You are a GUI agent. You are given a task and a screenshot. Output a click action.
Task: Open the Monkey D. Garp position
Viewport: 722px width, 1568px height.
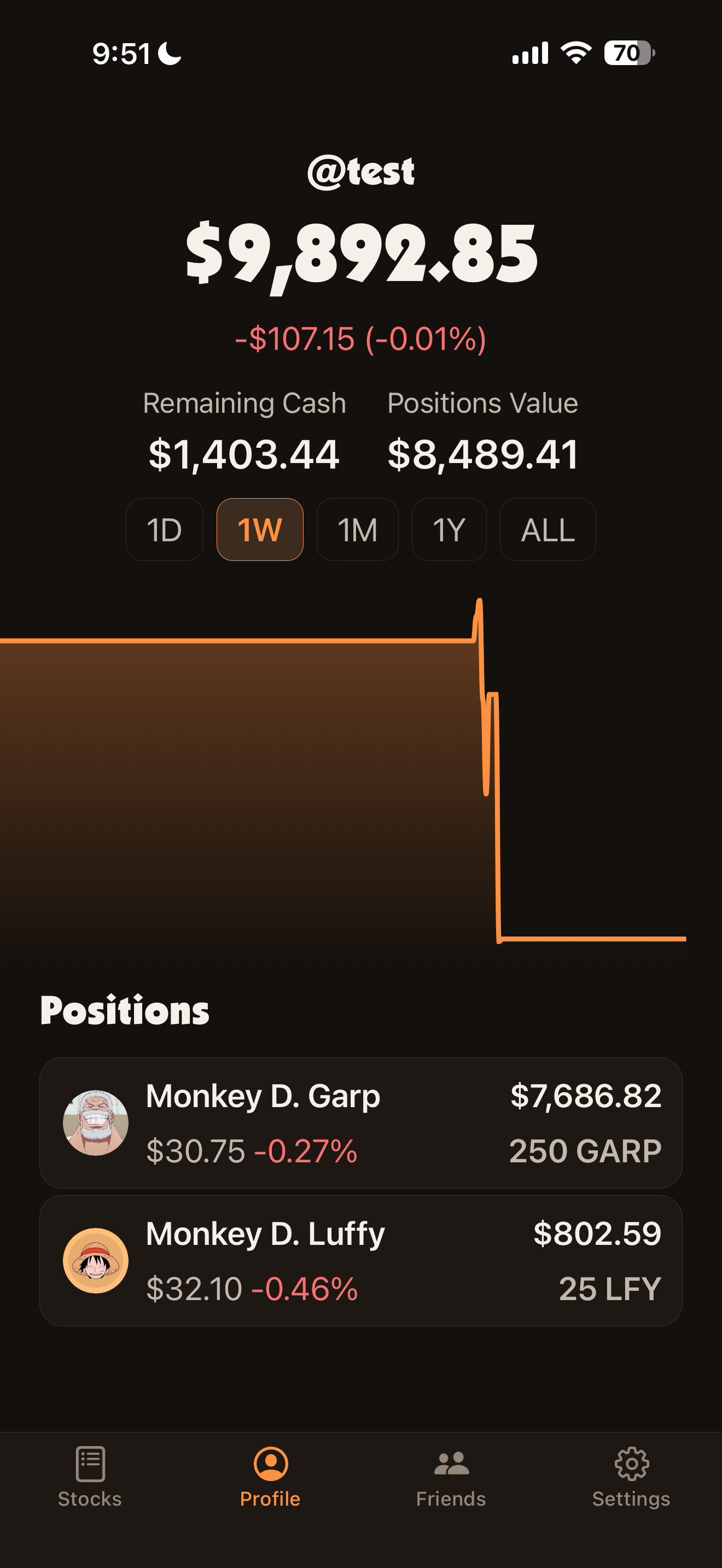point(360,1122)
